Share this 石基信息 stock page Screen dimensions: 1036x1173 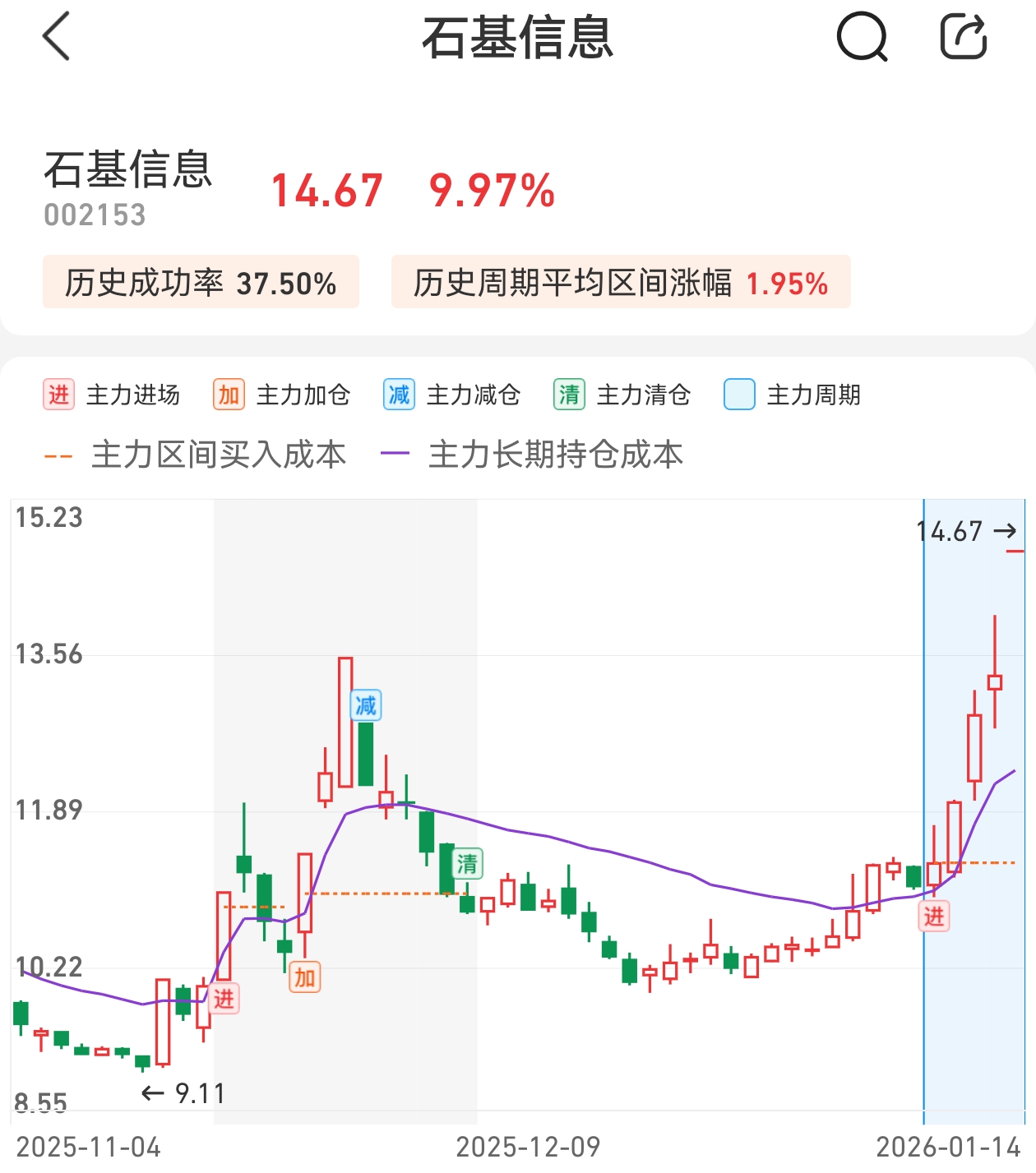[963, 37]
